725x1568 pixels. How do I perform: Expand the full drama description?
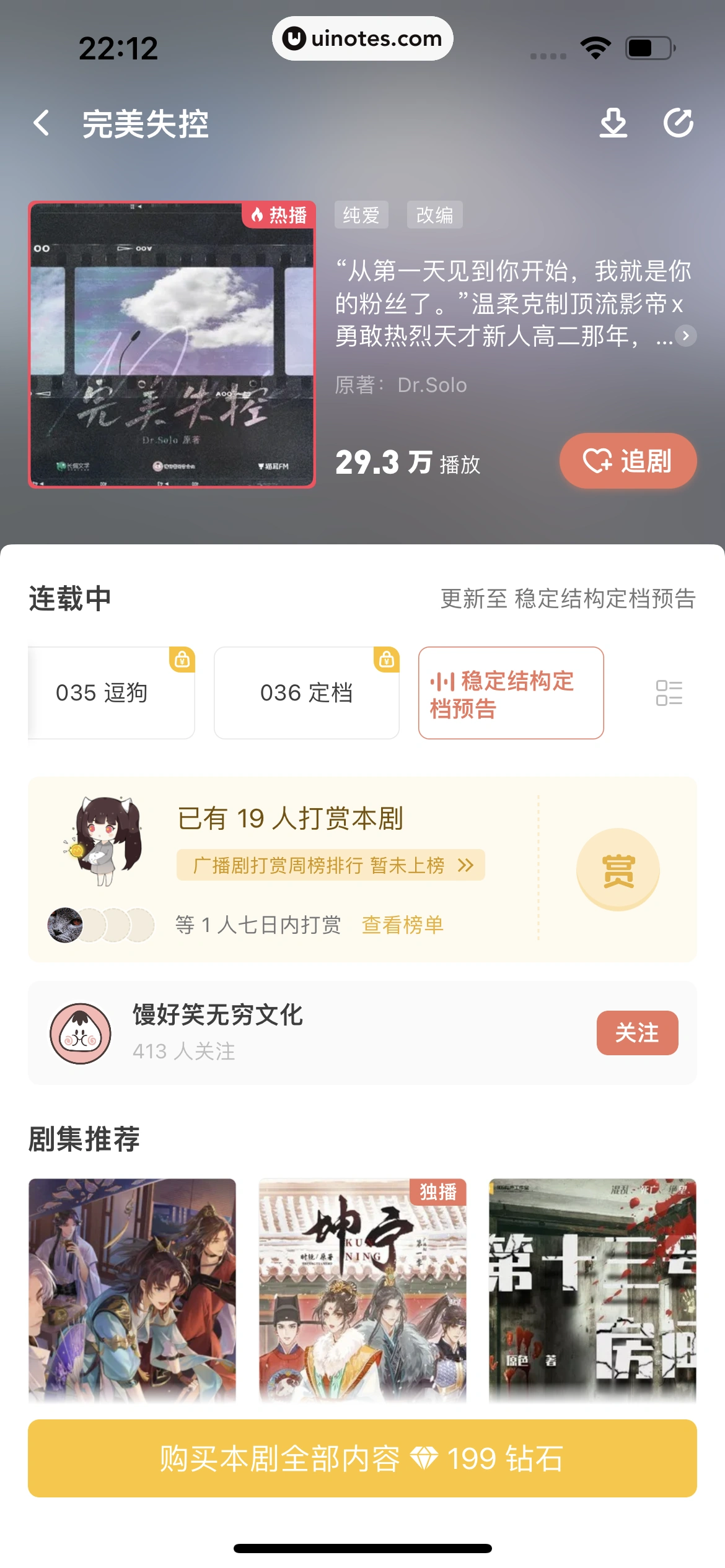point(685,336)
